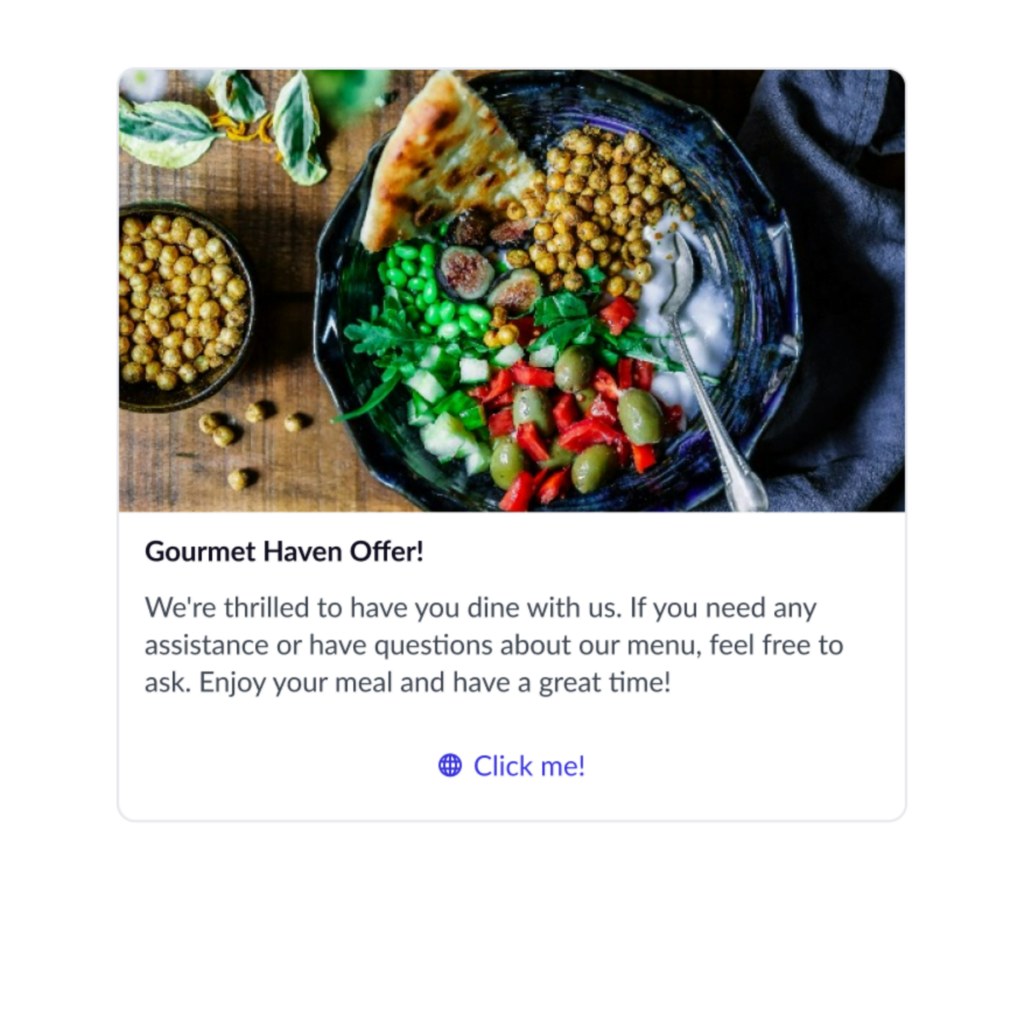This screenshot has height=1024, width=1024.
Task: Open the Gourmet Haven Offer card image
Action: 511,290
